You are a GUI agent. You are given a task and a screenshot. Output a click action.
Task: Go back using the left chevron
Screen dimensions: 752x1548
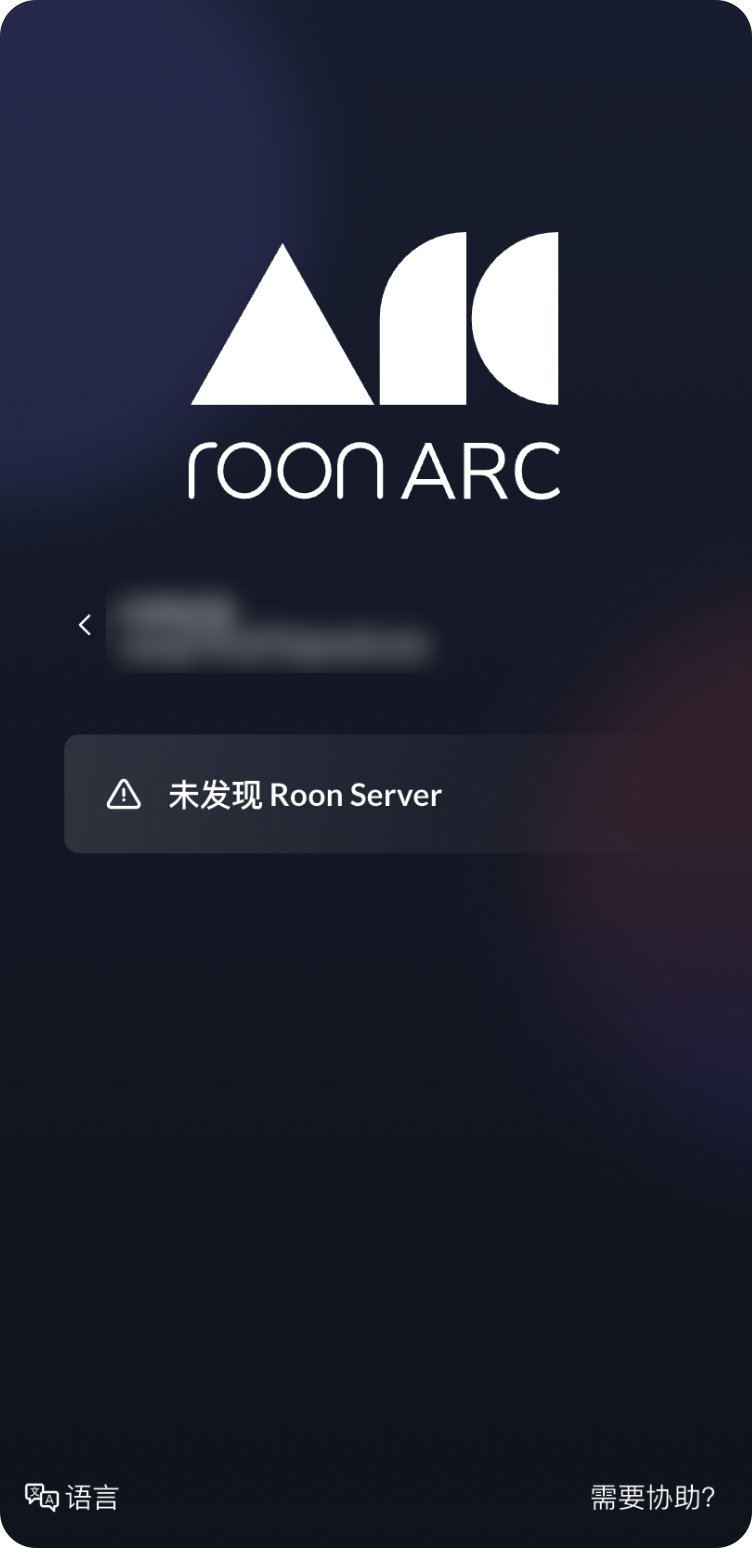85,625
